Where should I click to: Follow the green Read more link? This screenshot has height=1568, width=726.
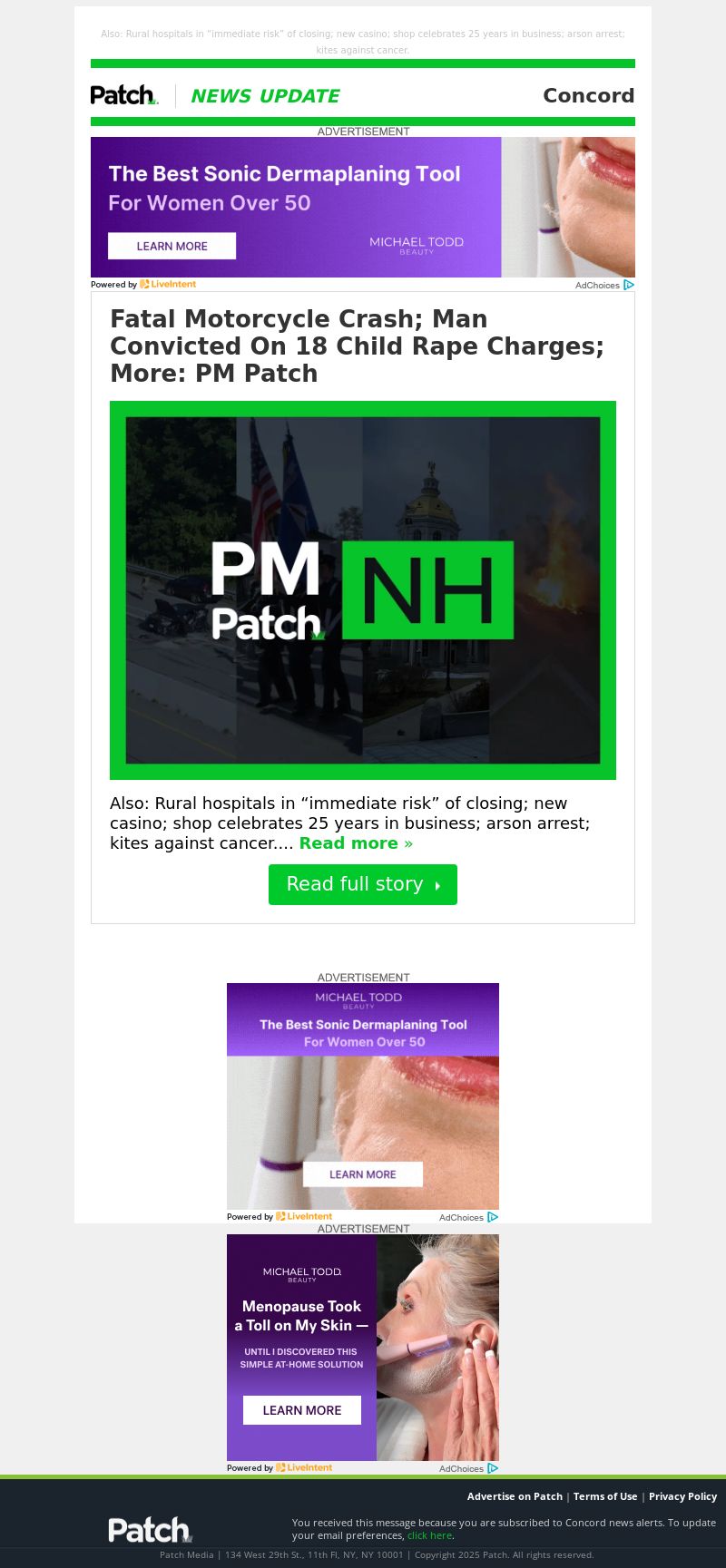click(x=356, y=843)
